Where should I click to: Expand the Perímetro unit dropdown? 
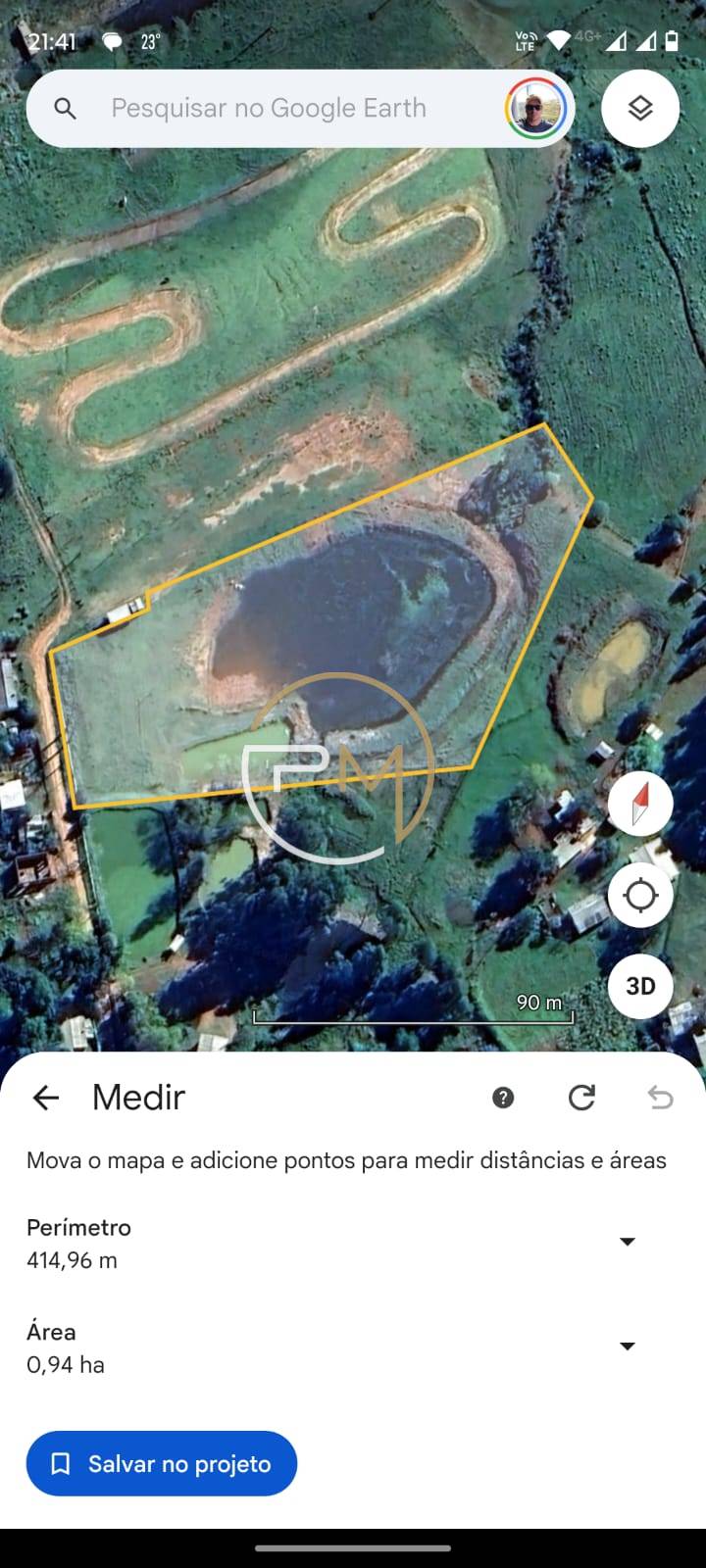click(x=628, y=1242)
